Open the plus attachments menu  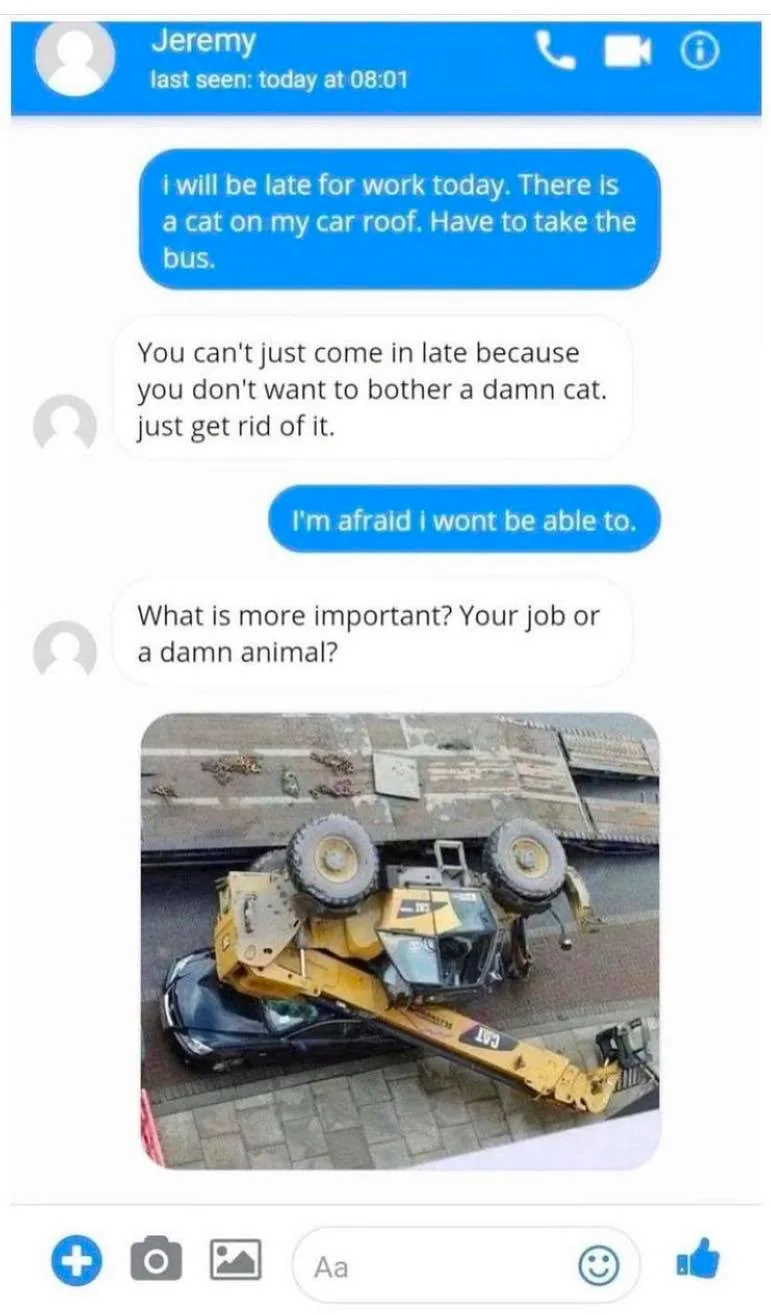pos(77,1258)
